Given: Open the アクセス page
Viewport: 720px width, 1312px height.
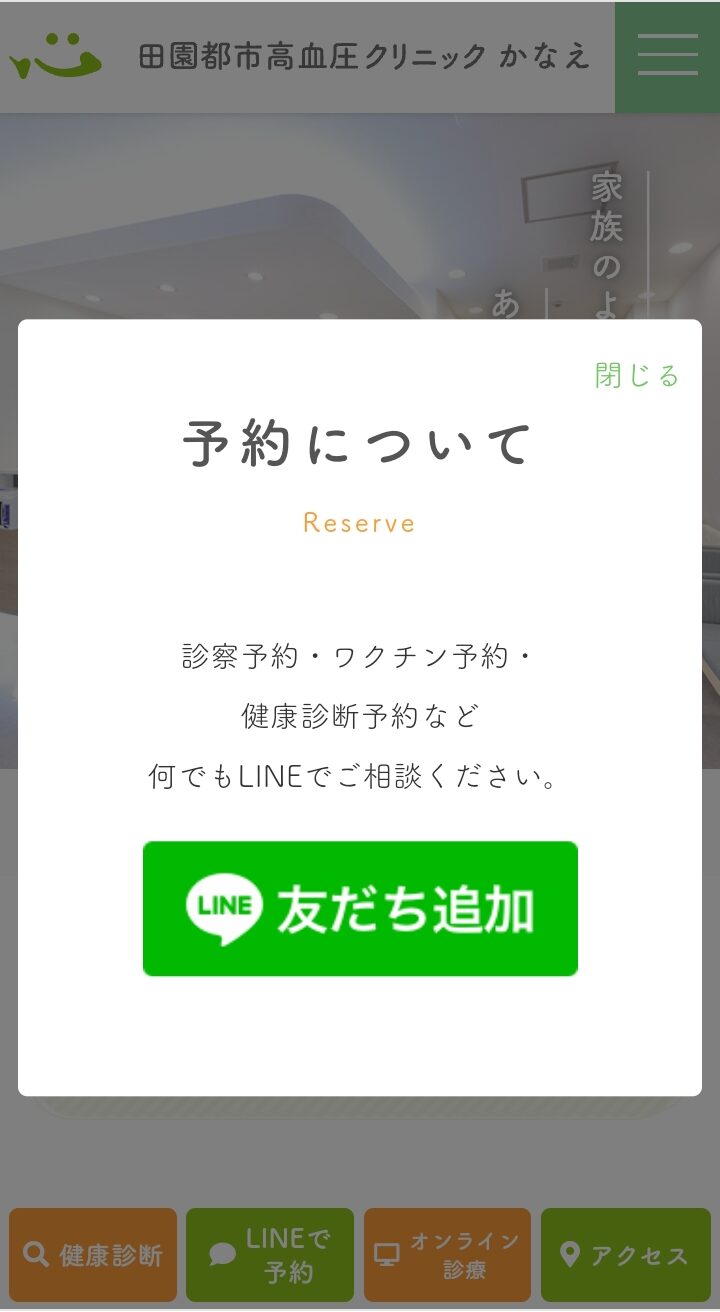Looking at the screenshot, I should (x=625, y=1255).
